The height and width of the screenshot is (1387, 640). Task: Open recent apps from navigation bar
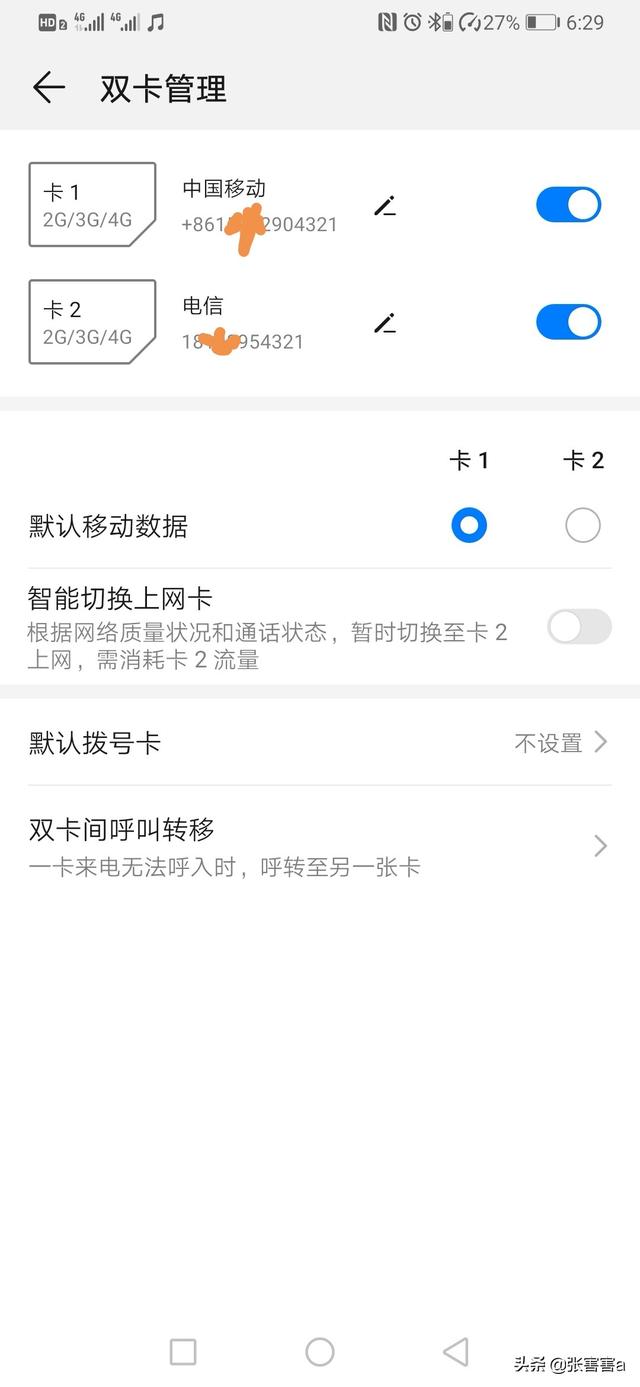[x=183, y=1352]
